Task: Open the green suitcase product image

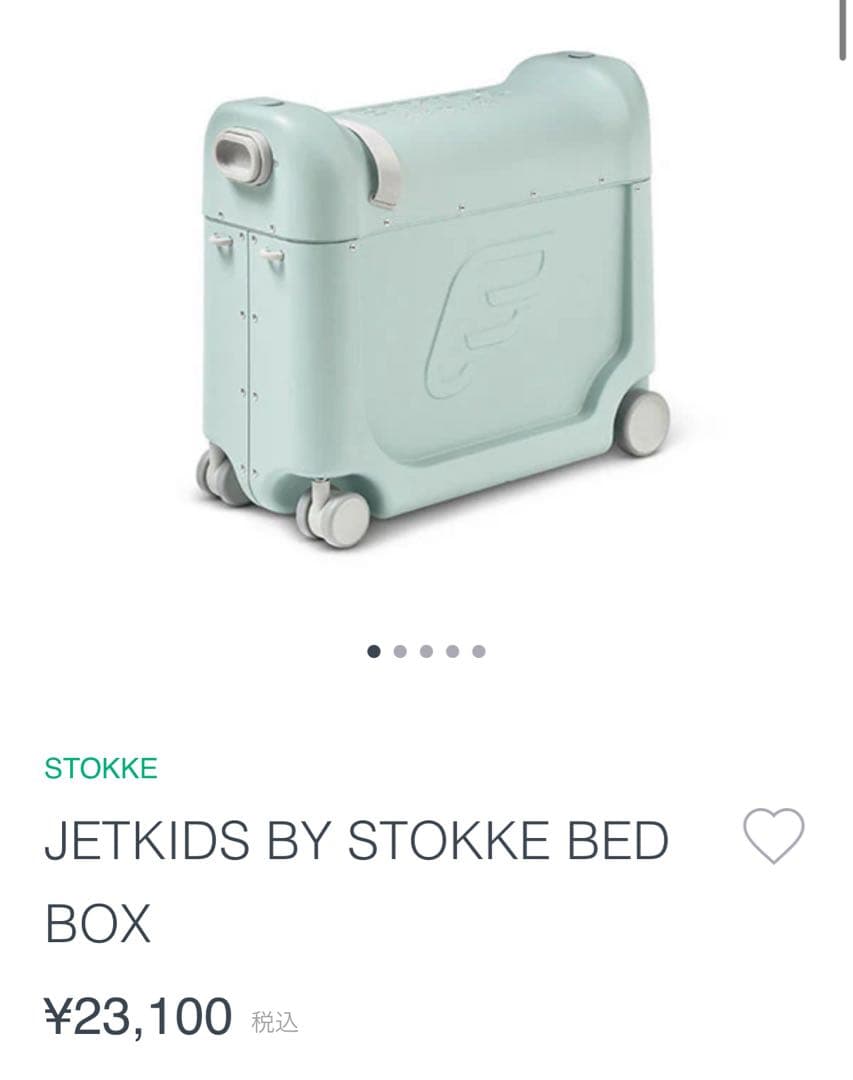Action: coord(430,300)
